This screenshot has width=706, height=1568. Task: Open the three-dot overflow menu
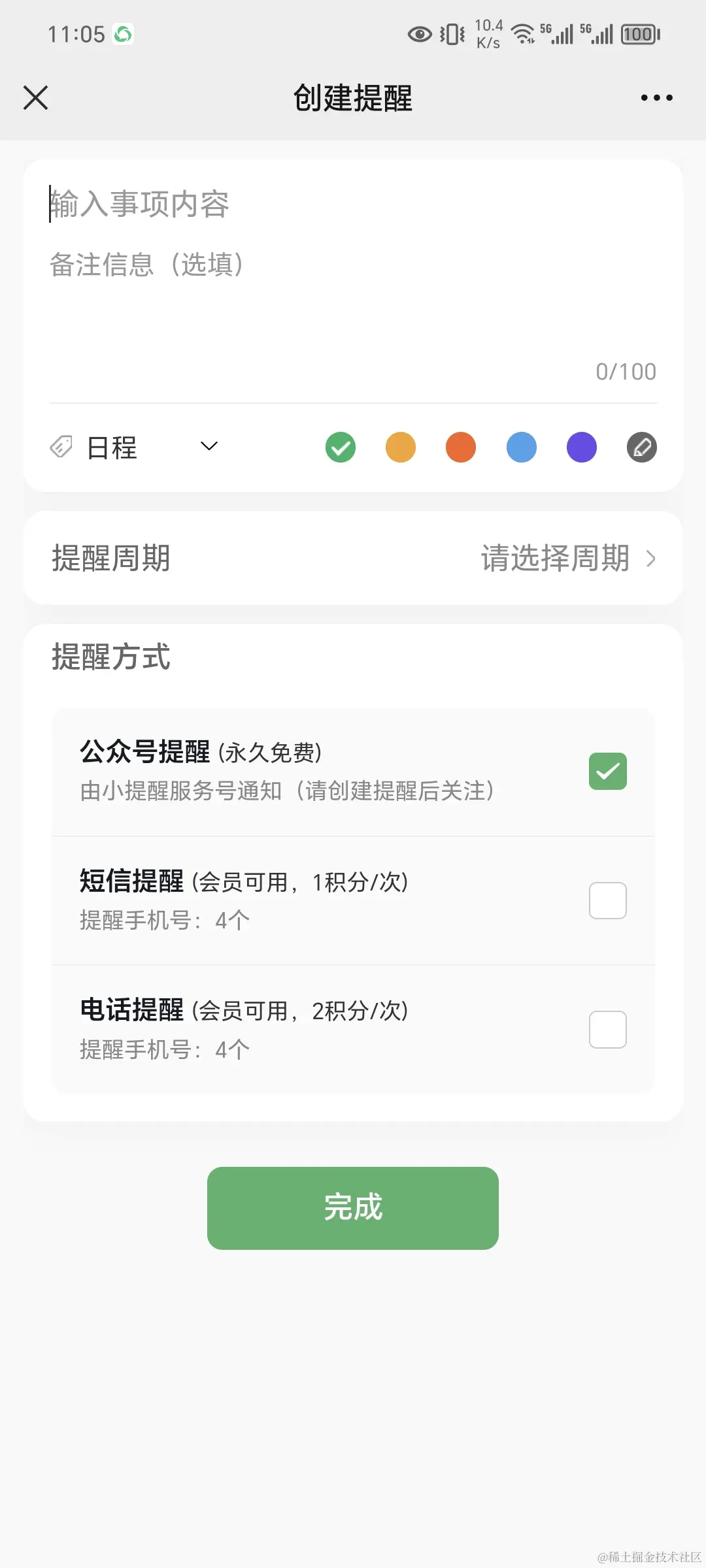click(656, 98)
